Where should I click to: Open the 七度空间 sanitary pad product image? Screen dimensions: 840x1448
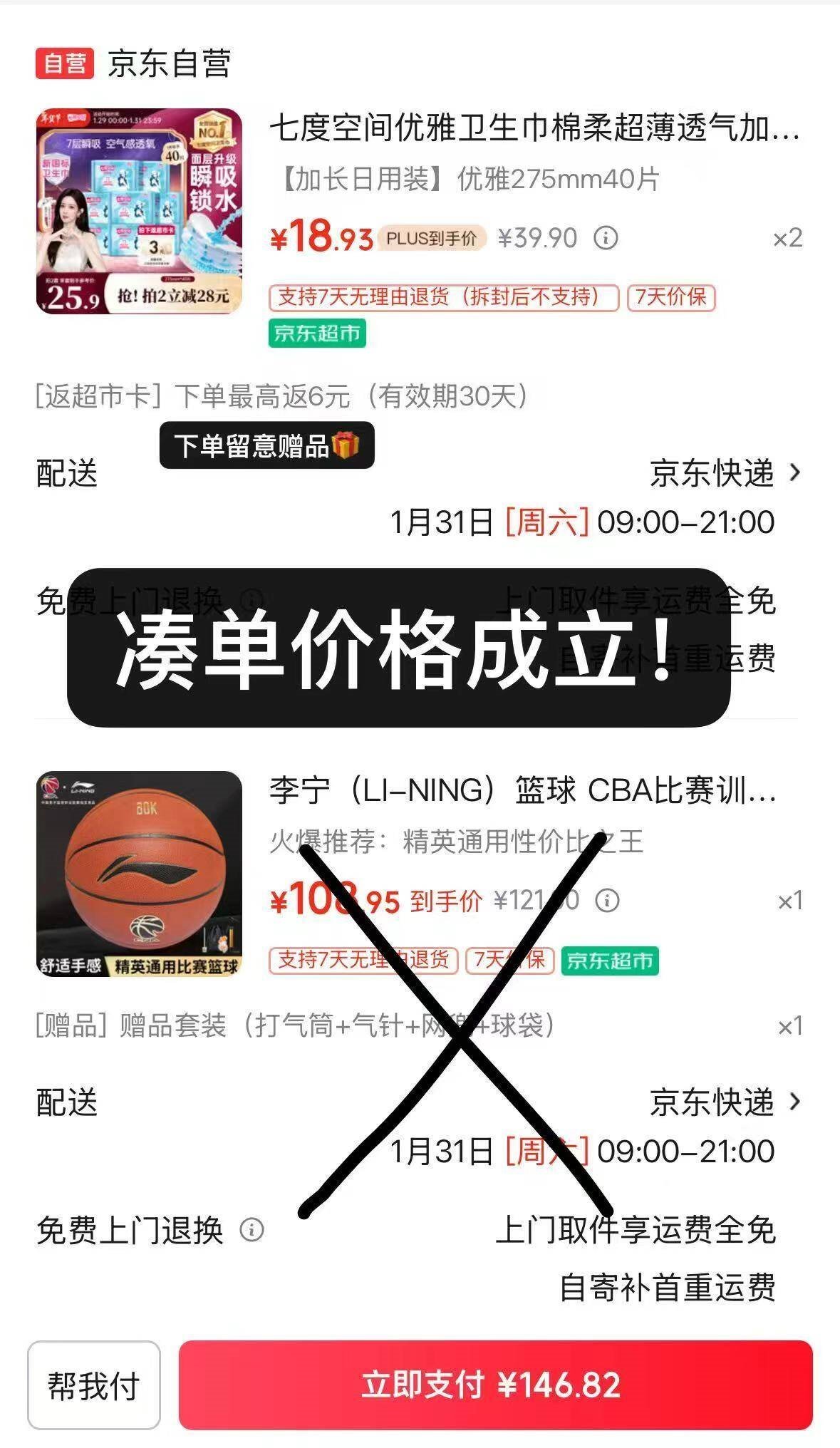pos(139,211)
